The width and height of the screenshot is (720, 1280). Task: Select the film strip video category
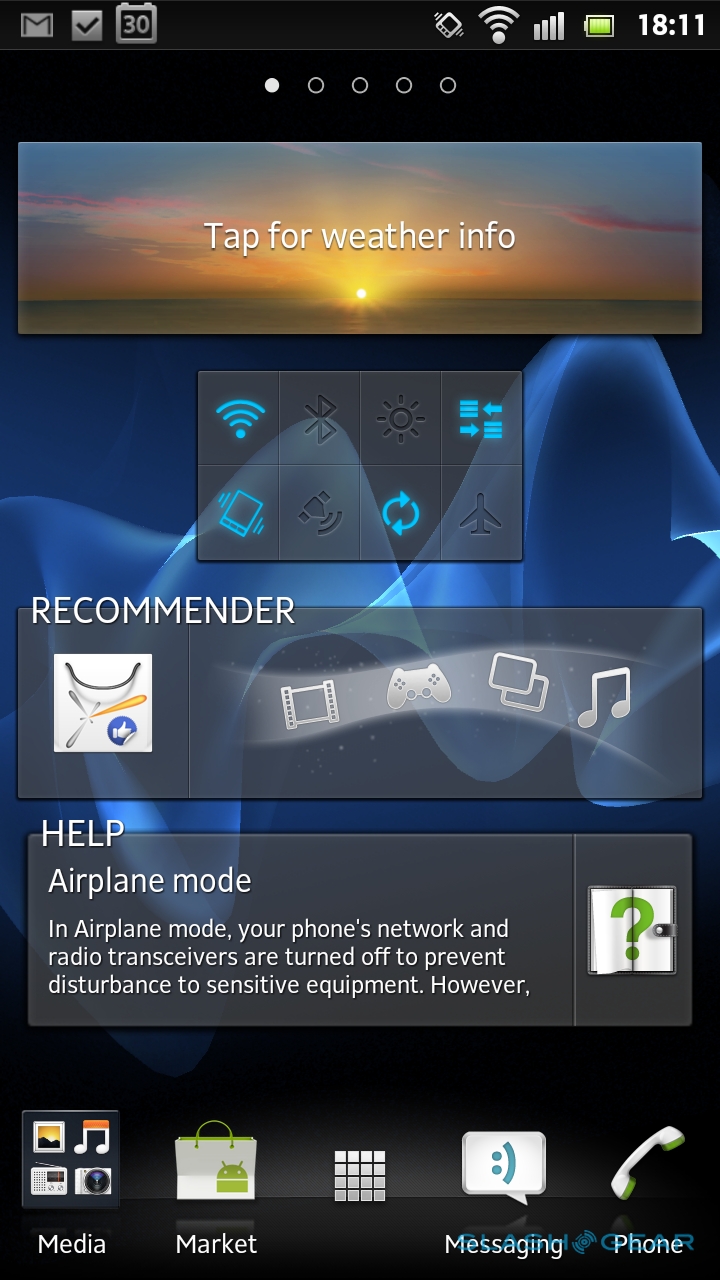click(309, 704)
